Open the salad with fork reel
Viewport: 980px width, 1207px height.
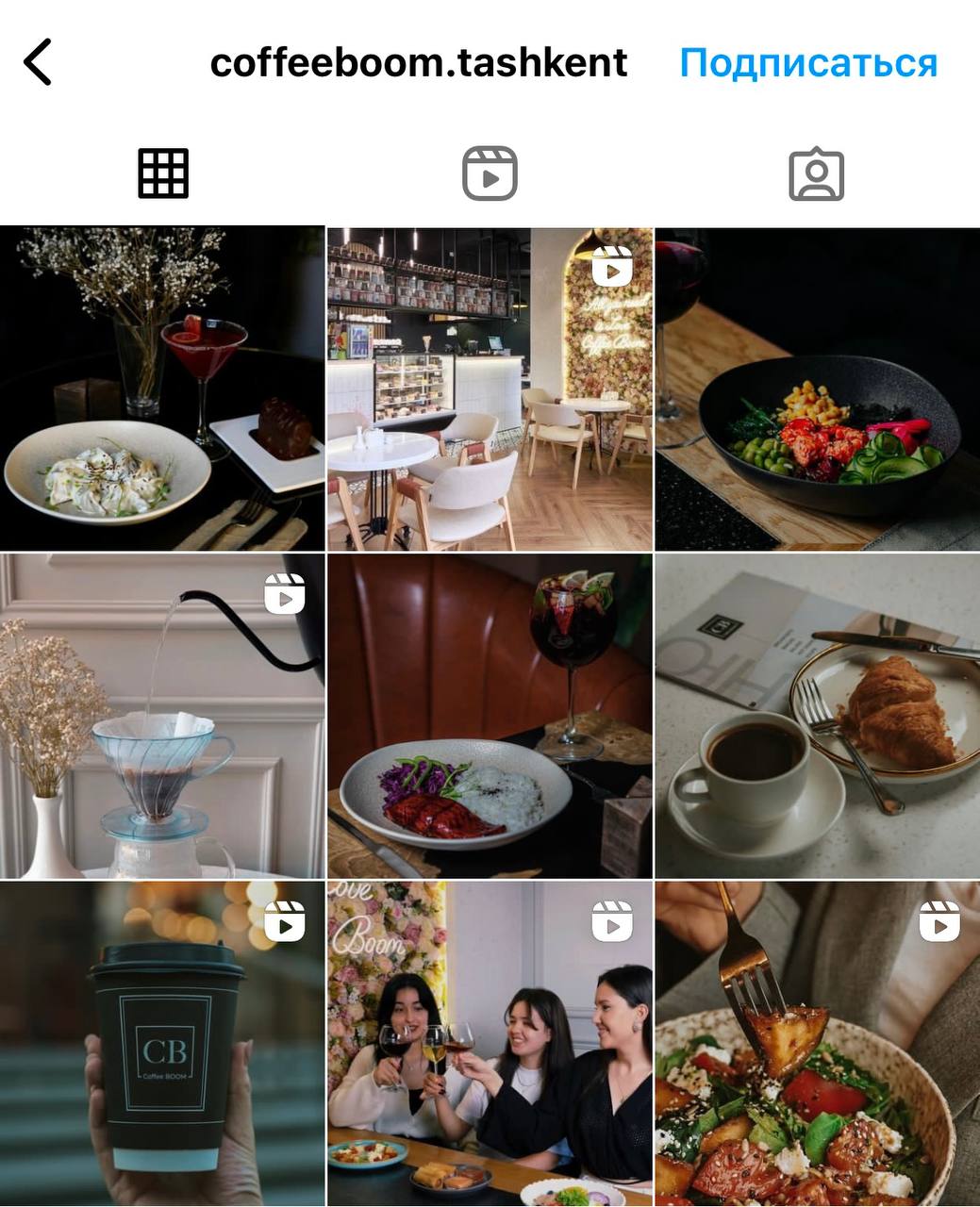coord(817,1043)
